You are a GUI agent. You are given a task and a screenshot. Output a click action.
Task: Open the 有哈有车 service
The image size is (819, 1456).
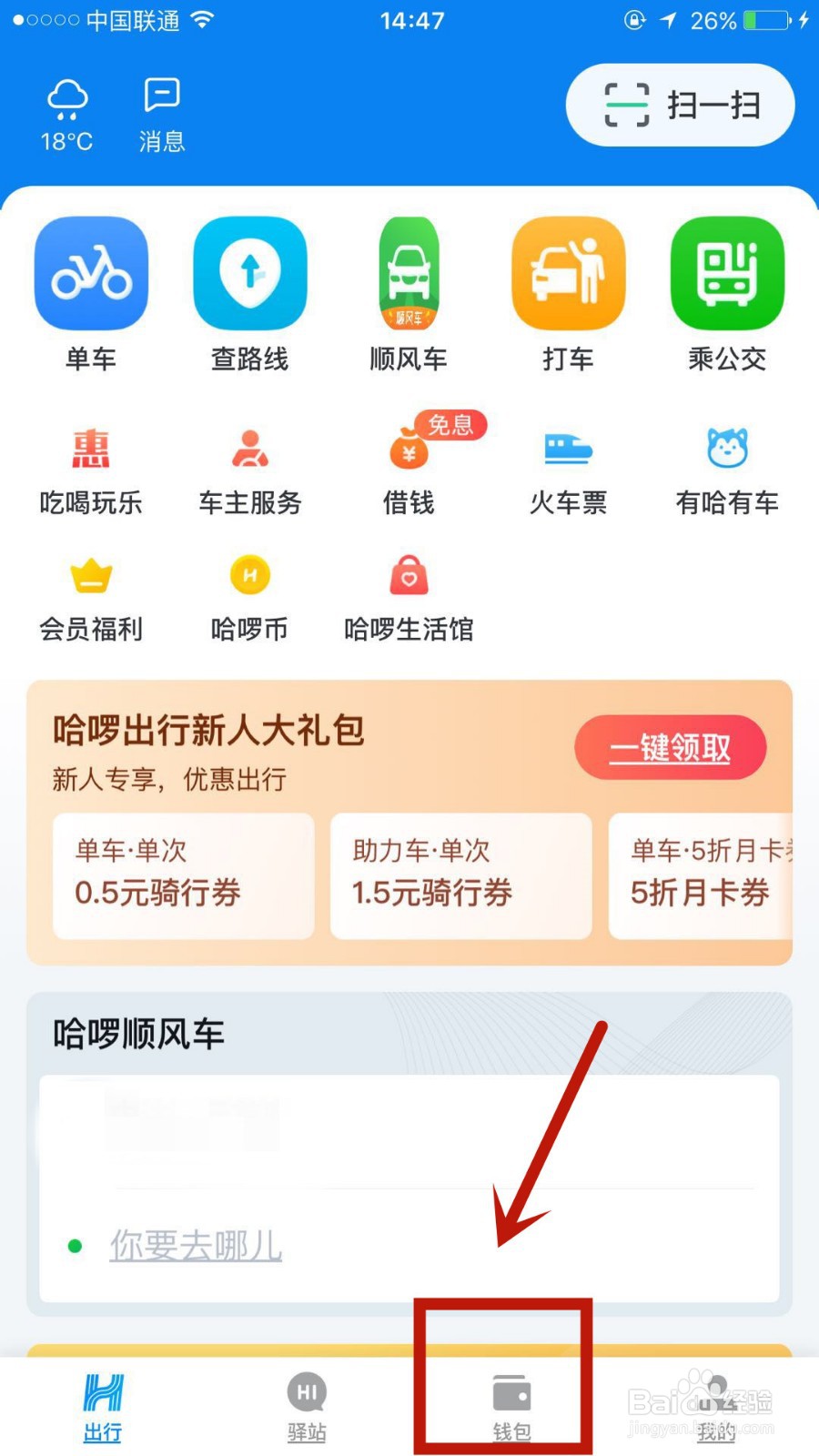(x=725, y=469)
